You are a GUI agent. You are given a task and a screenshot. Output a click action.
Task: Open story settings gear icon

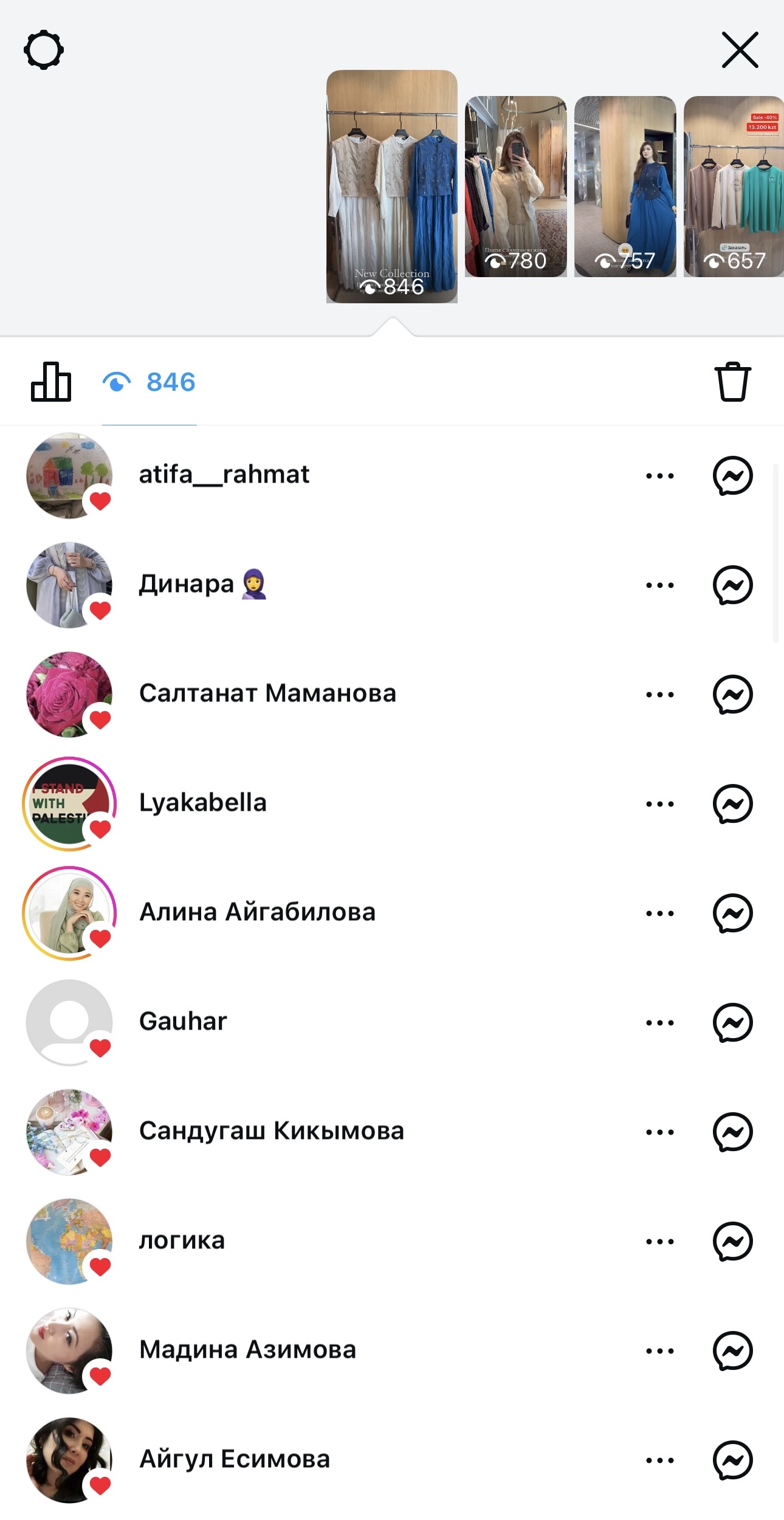click(44, 50)
